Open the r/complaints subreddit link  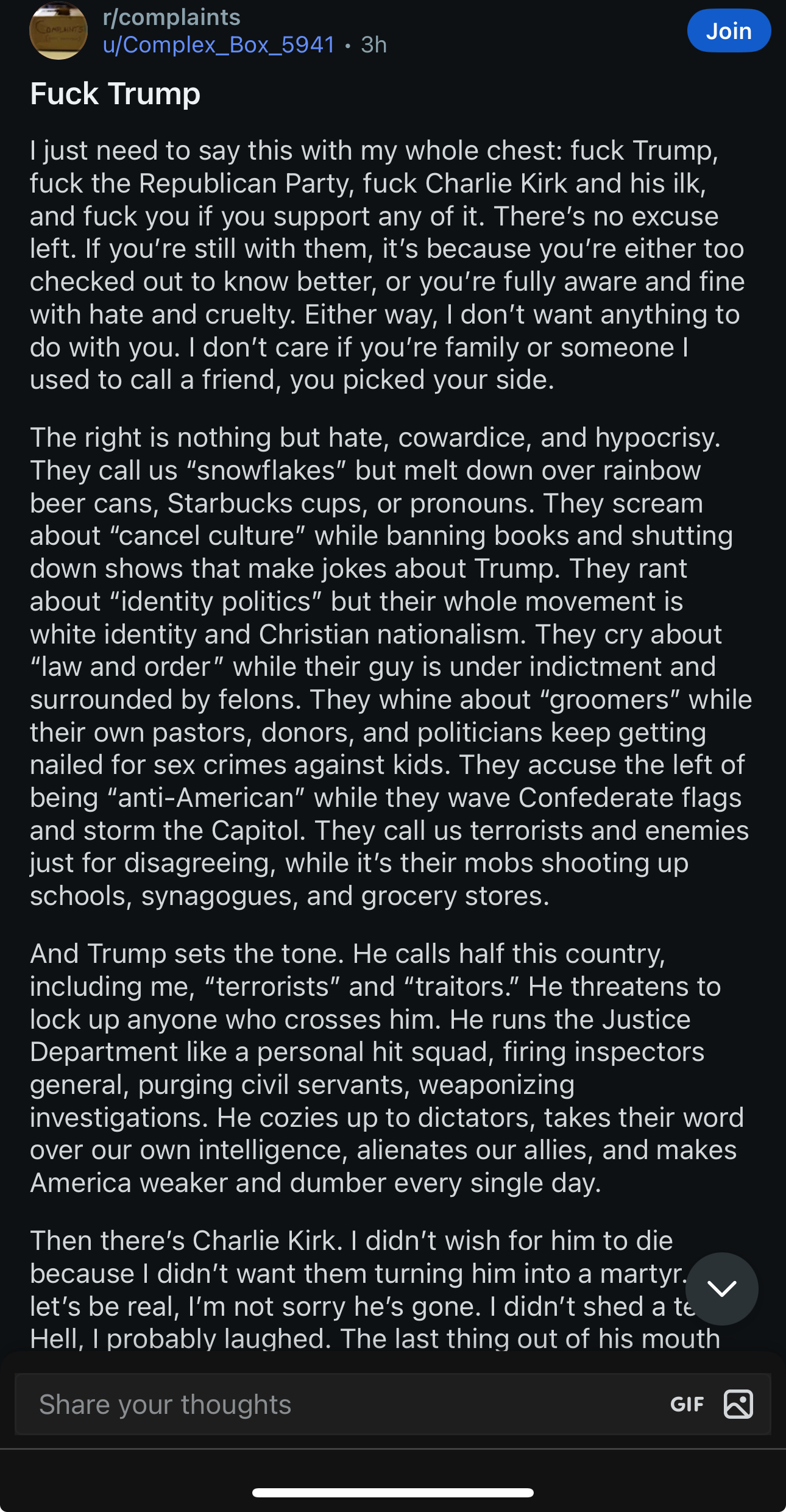[172, 18]
